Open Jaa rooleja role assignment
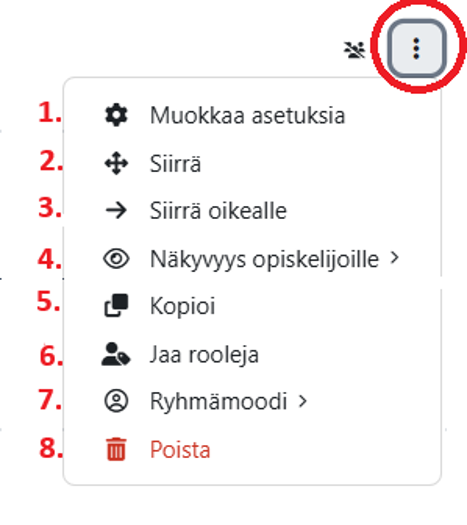The height and width of the screenshot is (525, 467). 252,354
